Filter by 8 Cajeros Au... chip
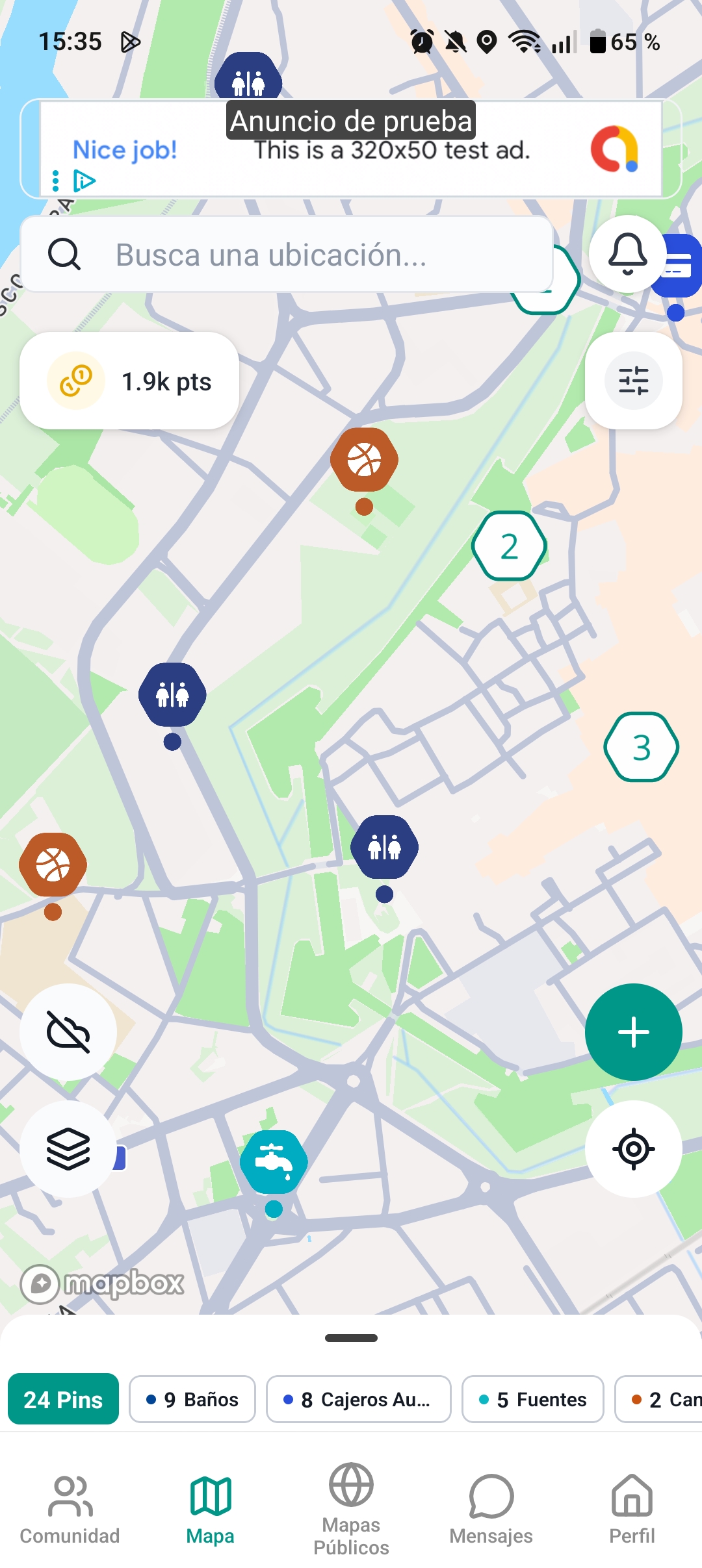The height and width of the screenshot is (1568, 702). coord(358,1399)
